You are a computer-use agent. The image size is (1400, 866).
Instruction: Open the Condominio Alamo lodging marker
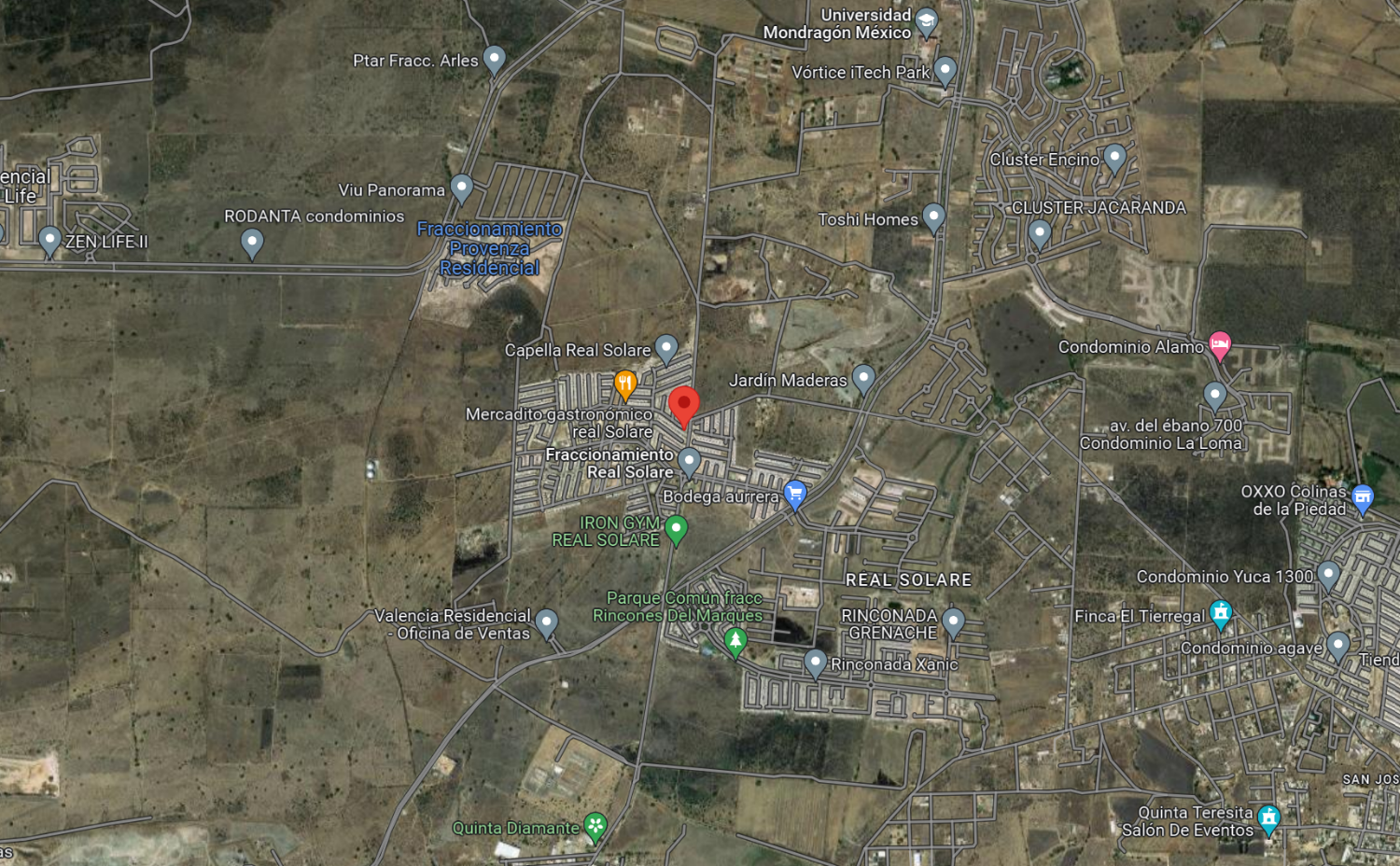(1219, 345)
